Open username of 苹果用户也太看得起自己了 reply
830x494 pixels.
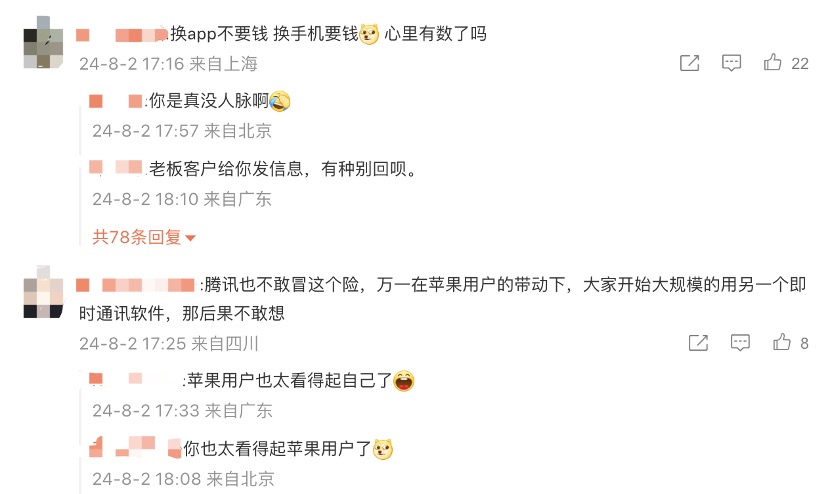tap(134, 380)
